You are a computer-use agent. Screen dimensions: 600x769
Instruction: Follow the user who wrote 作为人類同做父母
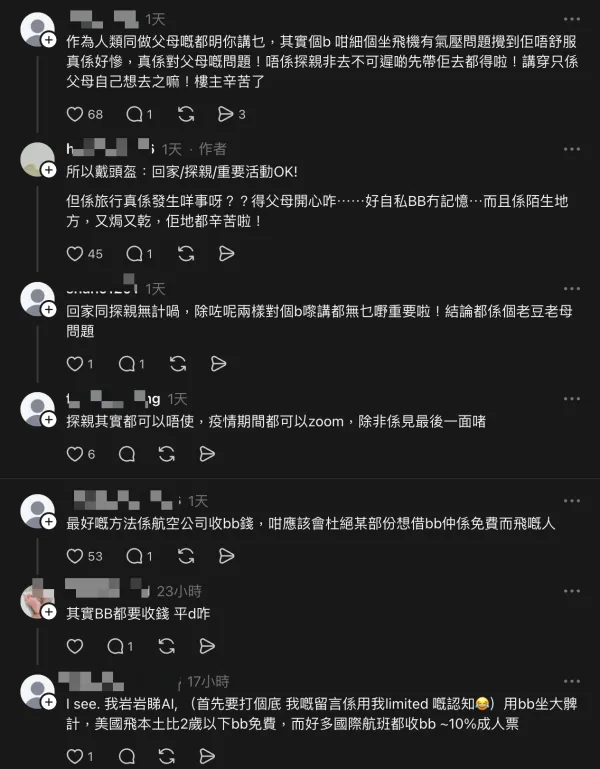[49, 39]
